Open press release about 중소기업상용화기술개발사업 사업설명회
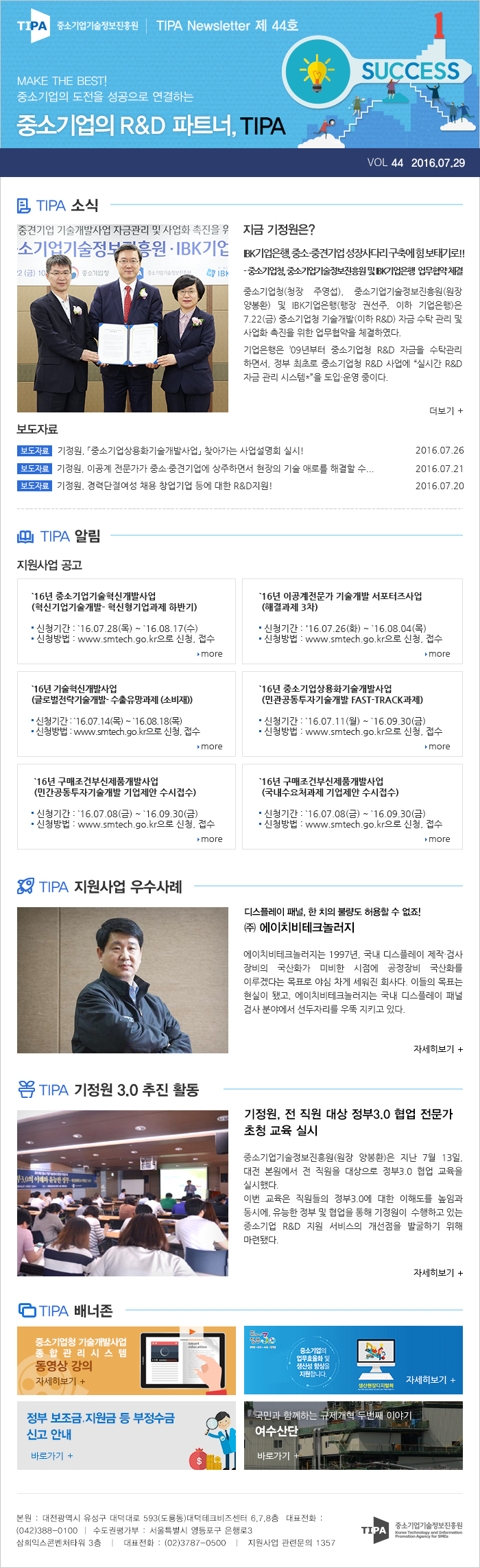480x1568 pixels. click(x=180, y=450)
